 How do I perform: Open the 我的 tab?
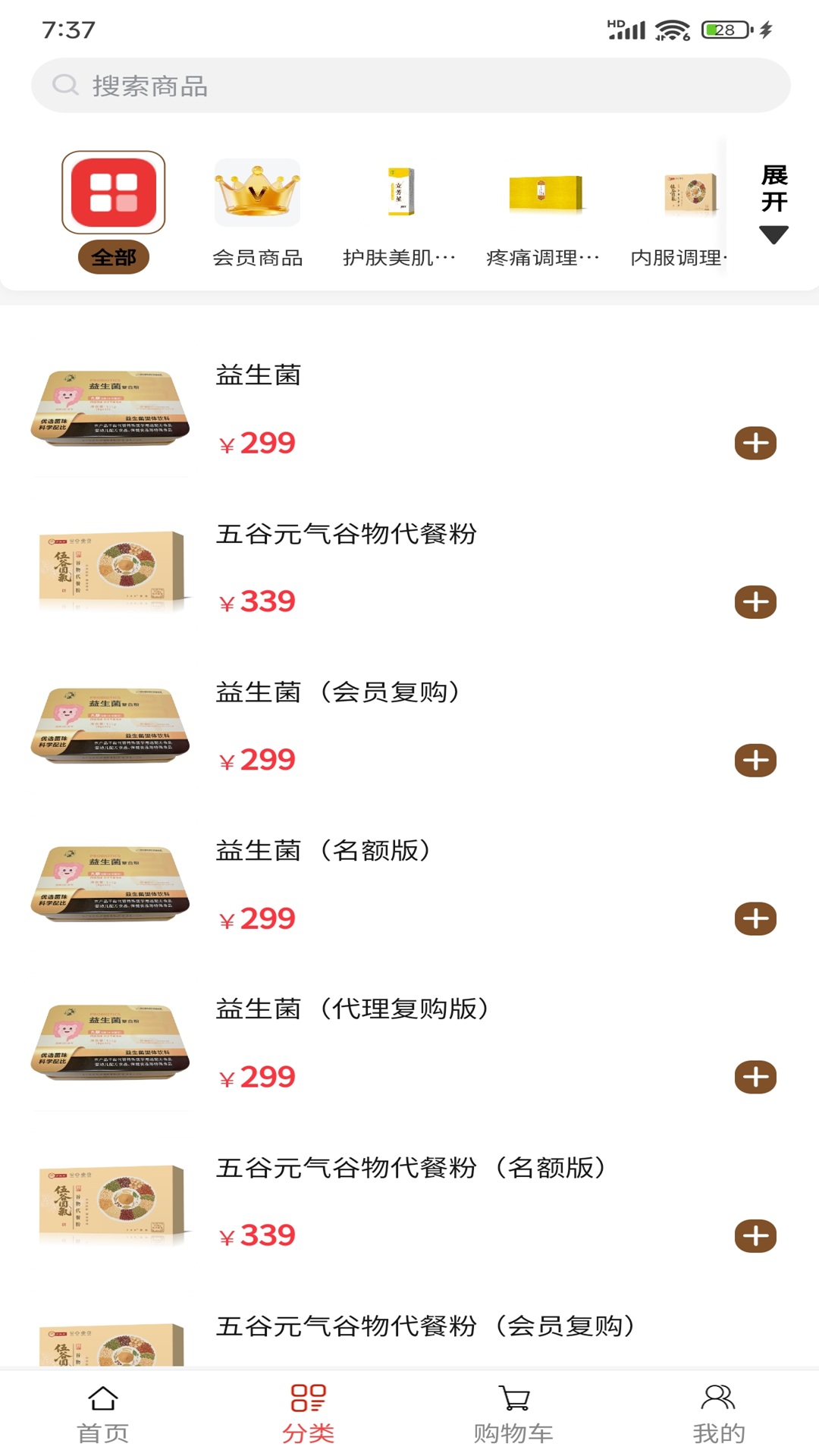tap(718, 1414)
